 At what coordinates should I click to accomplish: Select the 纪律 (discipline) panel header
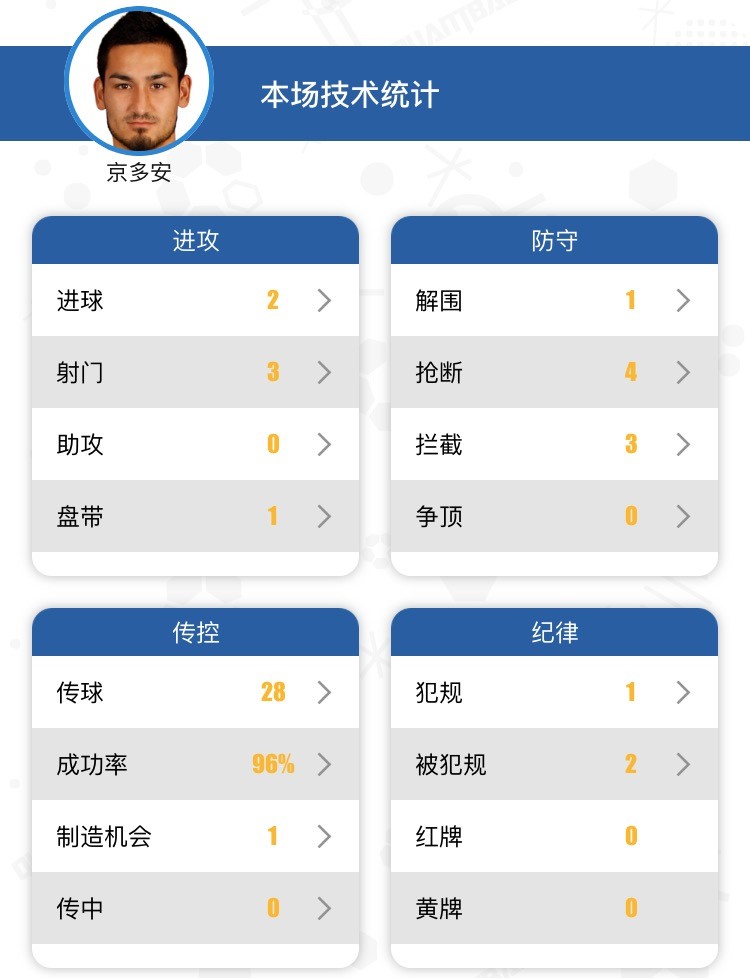click(554, 632)
